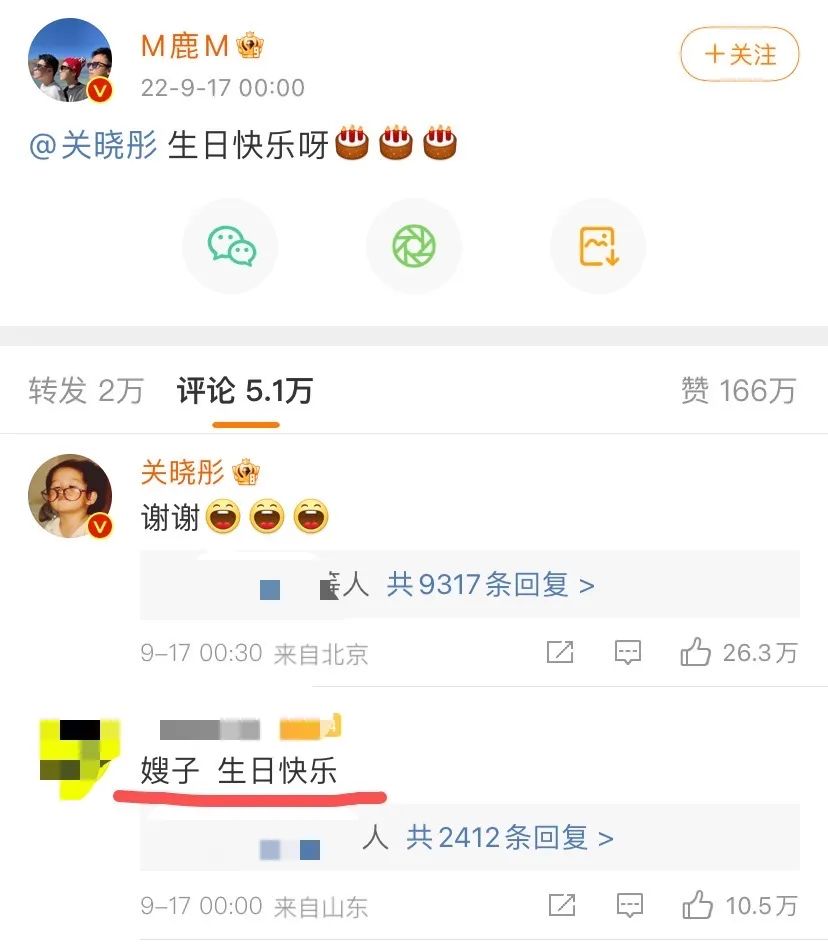Open M鹿M's profile avatar
Image resolution: width=828 pixels, height=950 pixels.
pyautogui.click(x=70, y=60)
